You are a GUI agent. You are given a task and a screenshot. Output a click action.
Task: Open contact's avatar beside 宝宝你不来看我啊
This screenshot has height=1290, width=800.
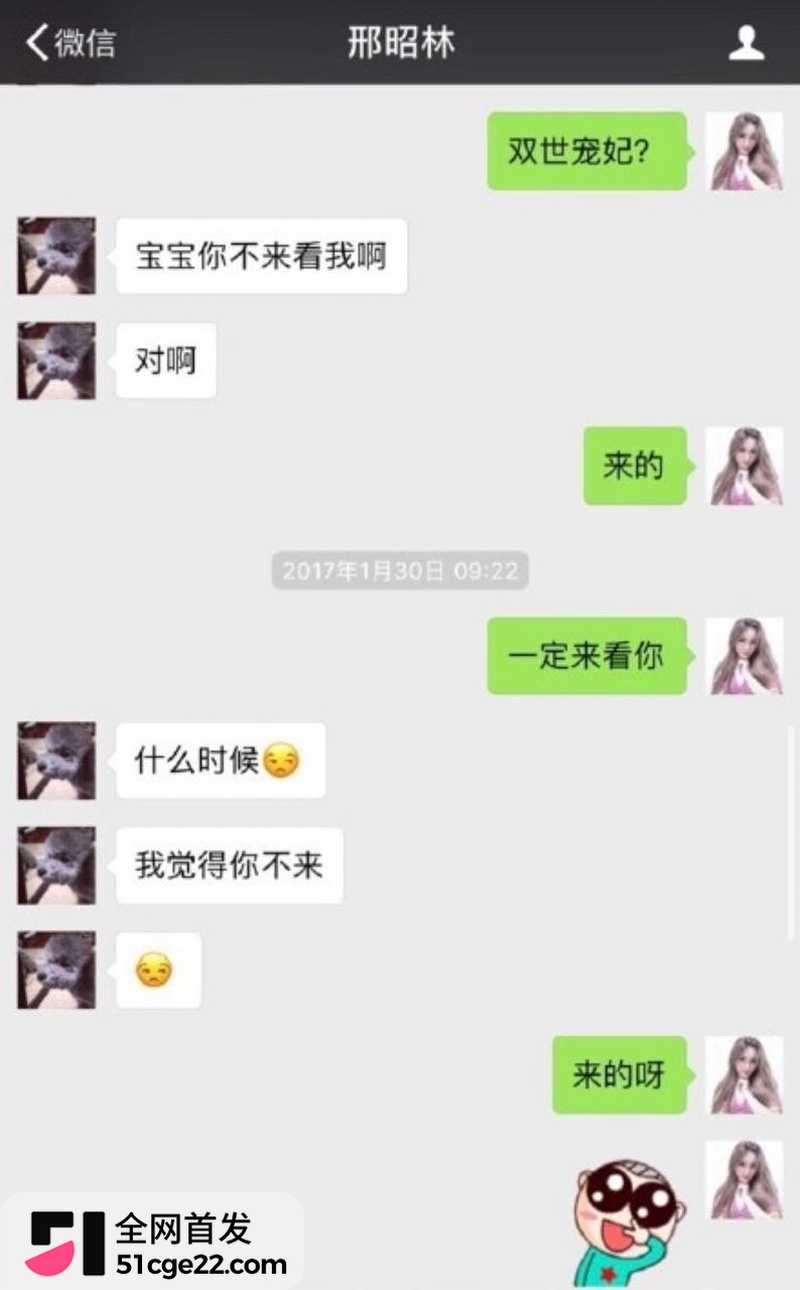point(56,256)
